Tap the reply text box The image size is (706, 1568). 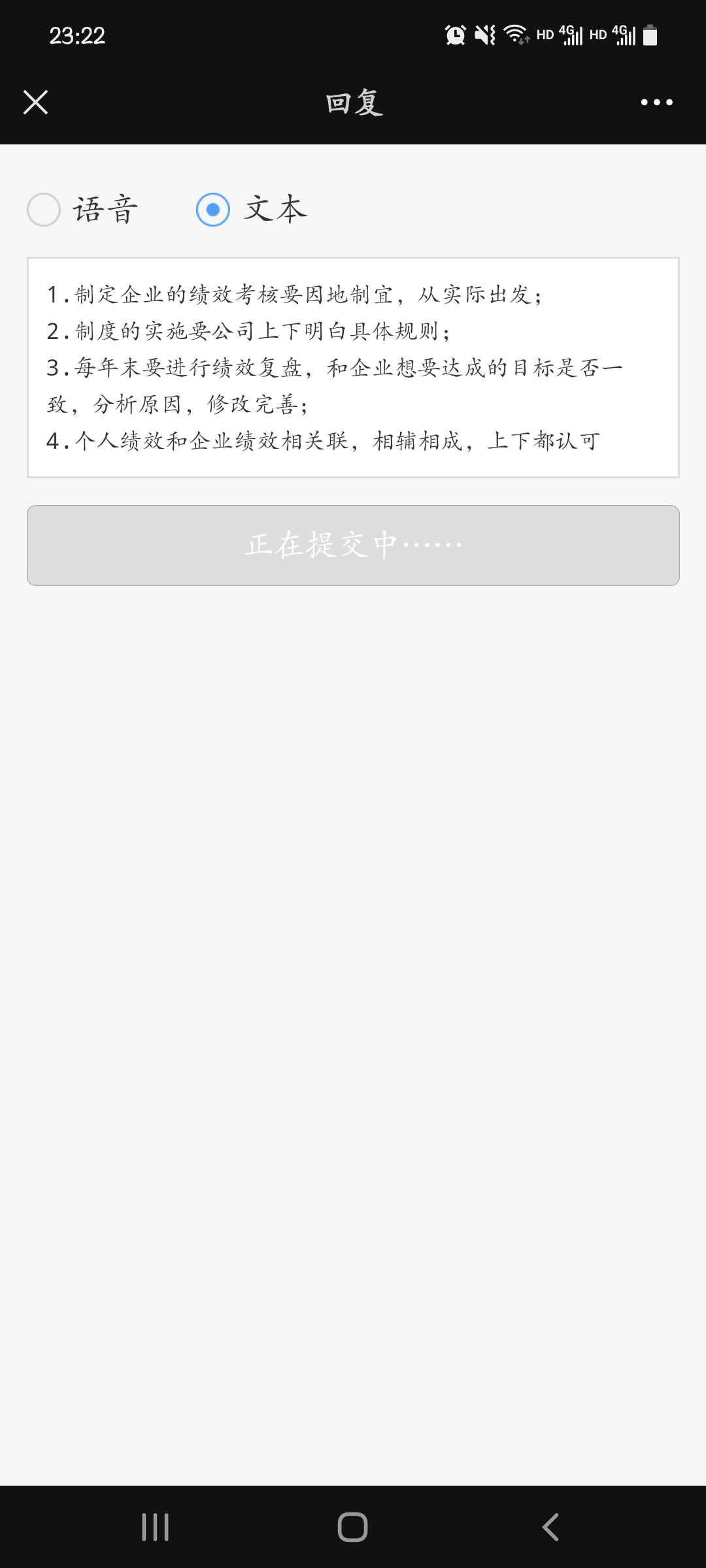click(x=353, y=367)
